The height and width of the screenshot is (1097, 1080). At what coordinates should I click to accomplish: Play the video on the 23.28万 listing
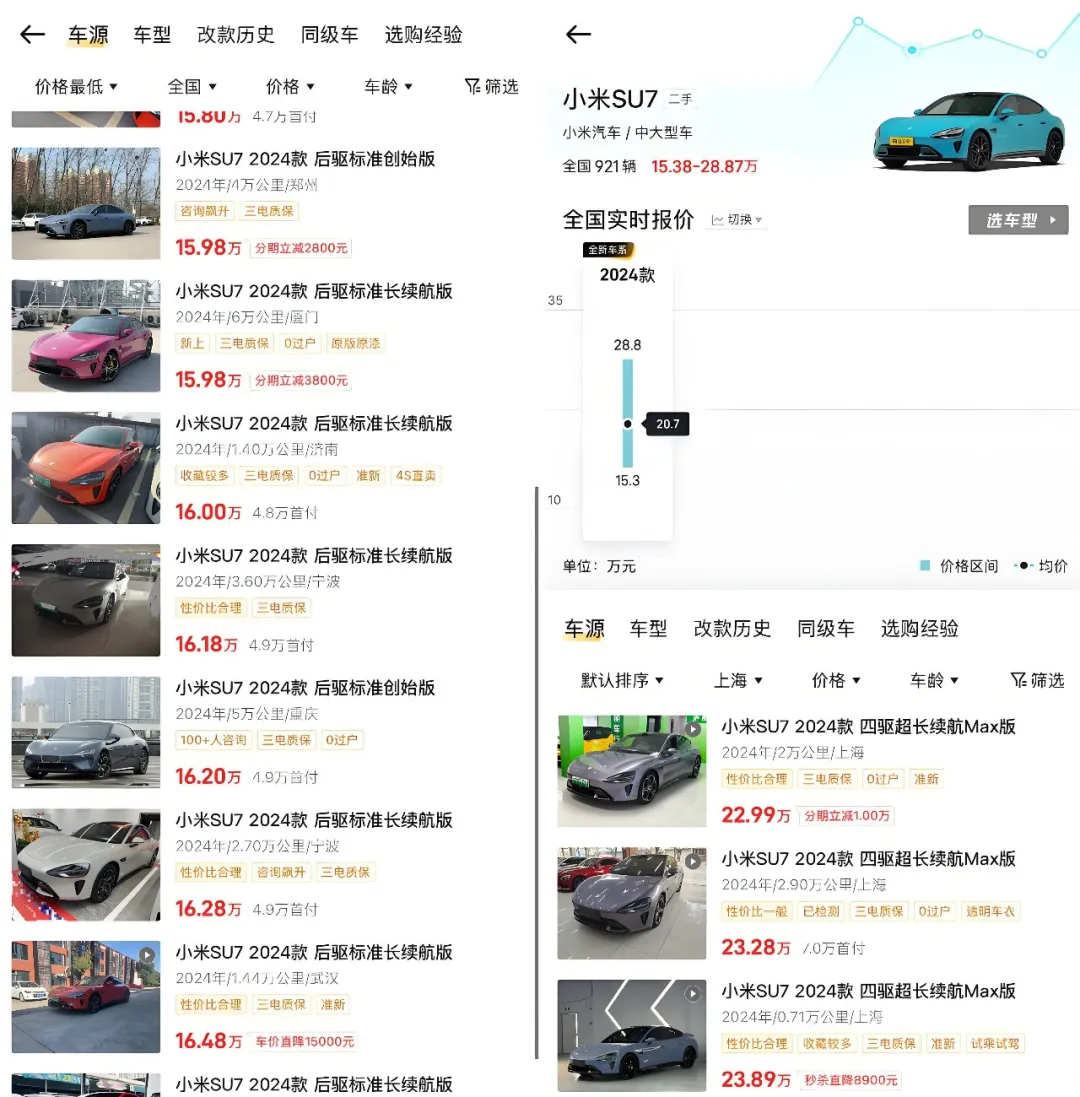[691, 862]
